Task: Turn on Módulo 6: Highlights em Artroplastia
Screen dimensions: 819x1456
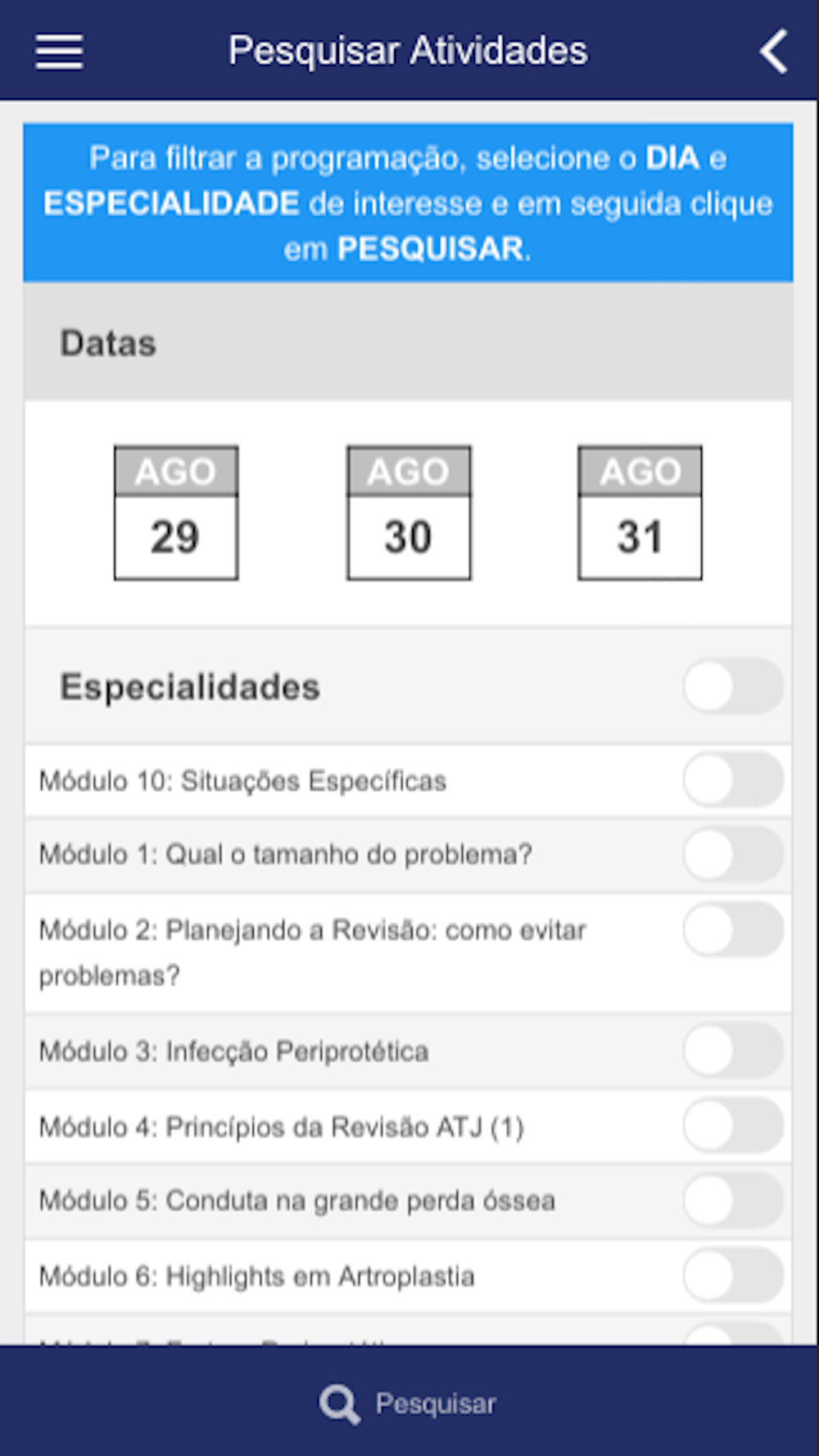Action: tap(733, 1276)
